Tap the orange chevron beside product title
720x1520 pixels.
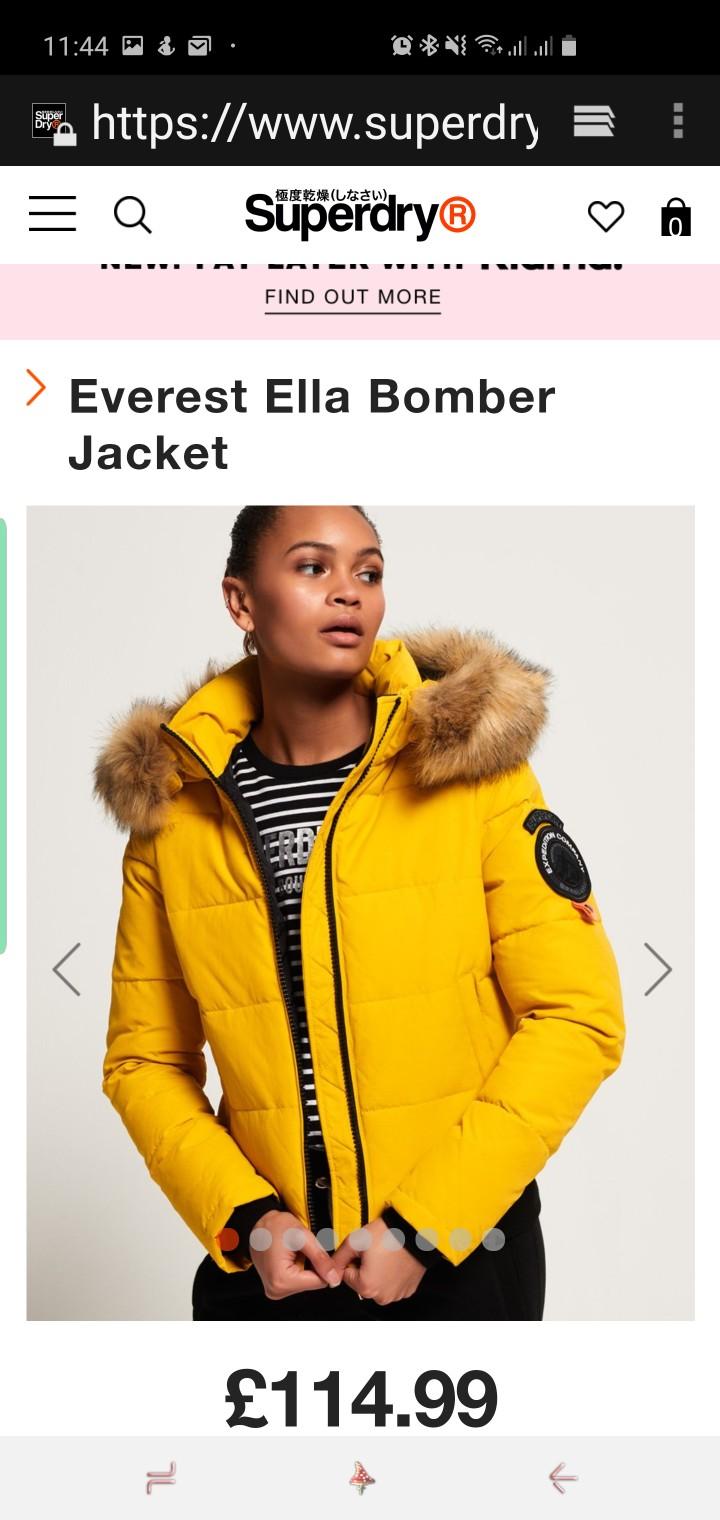(36, 388)
